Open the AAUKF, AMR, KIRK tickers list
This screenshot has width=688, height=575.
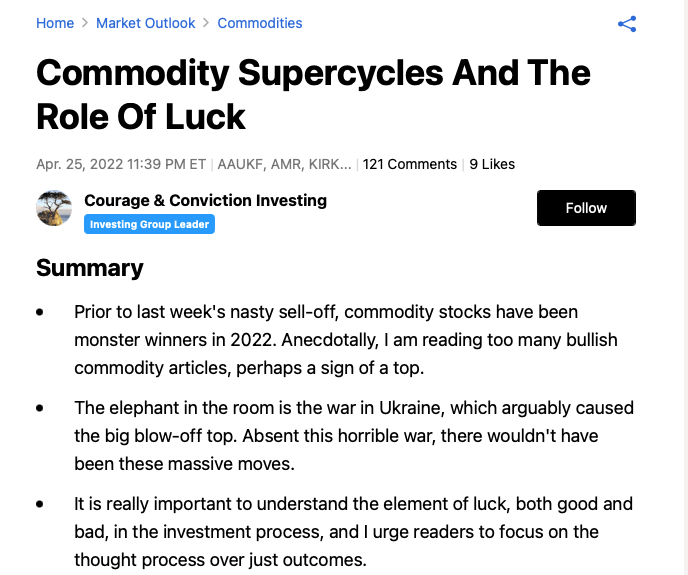click(x=284, y=164)
